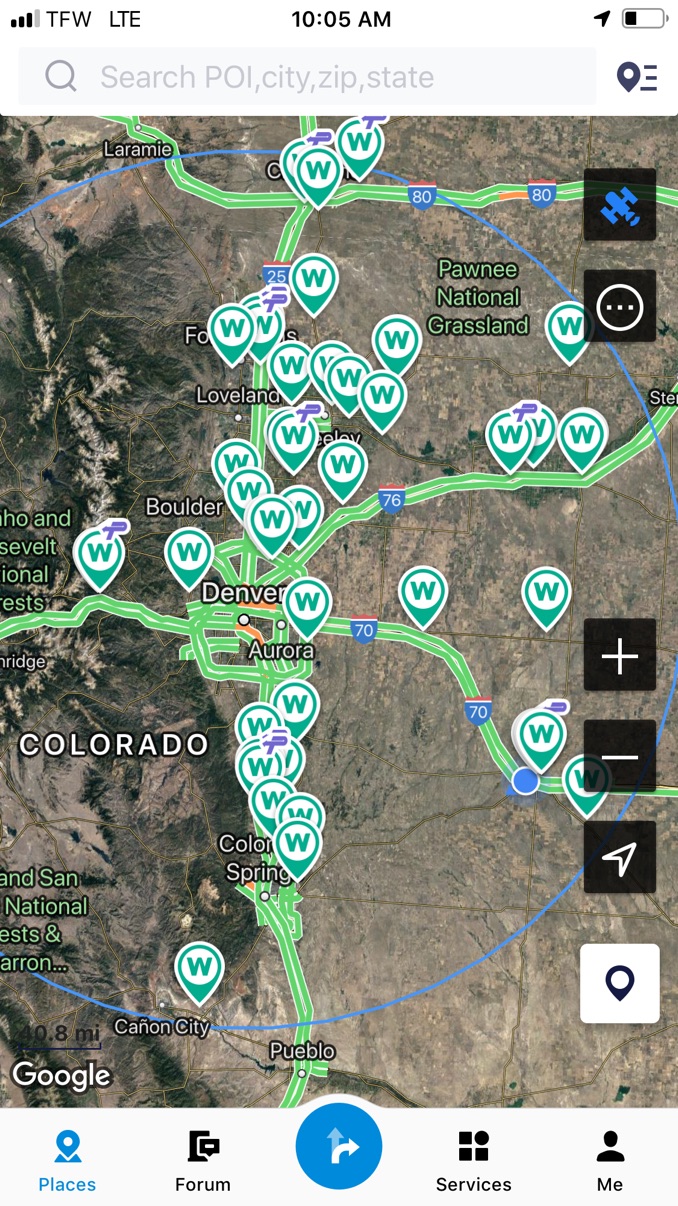Center the map on my location arrow
The height and width of the screenshot is (1206, 678).
[620, 857]
